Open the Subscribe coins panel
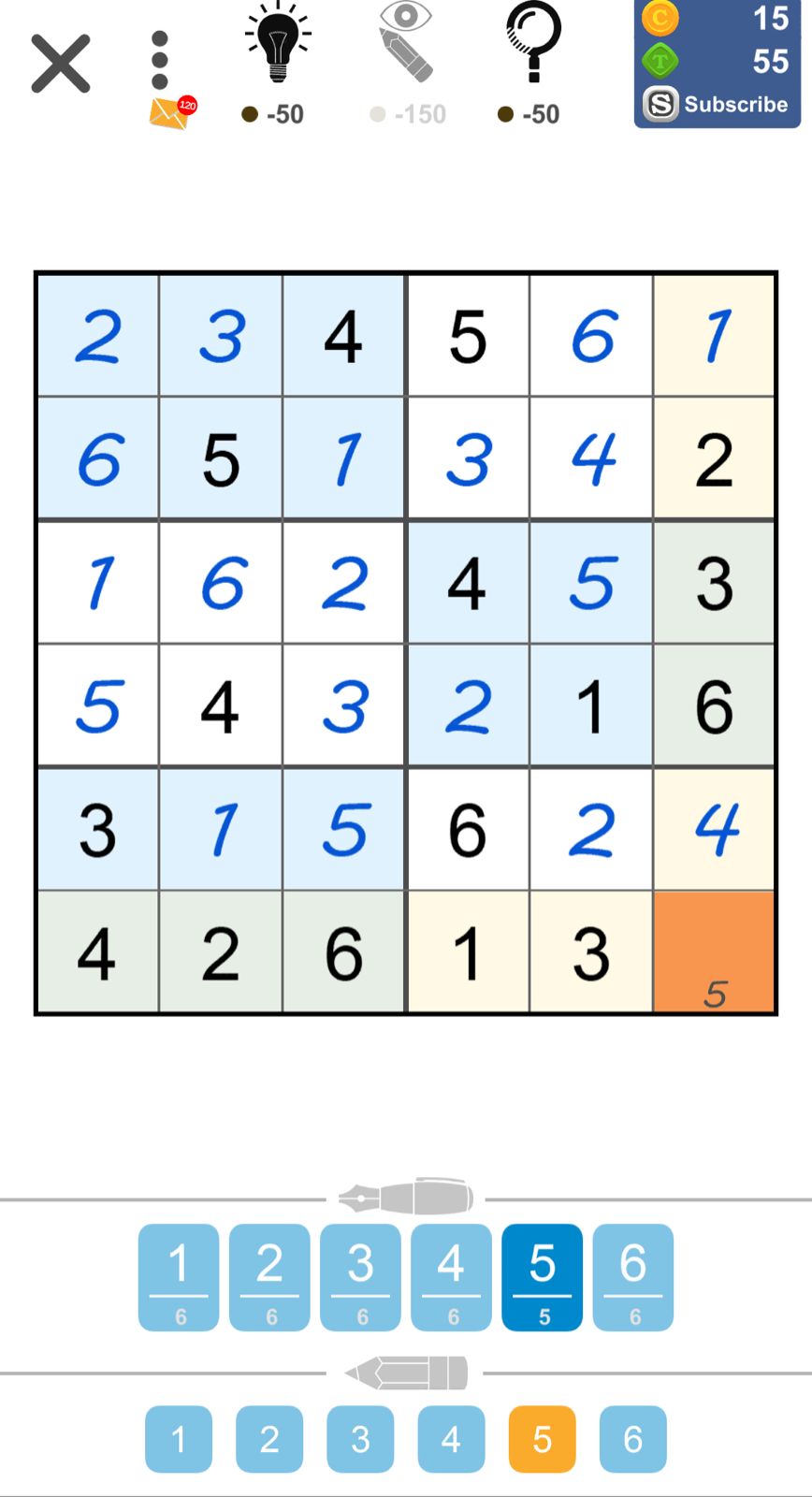812x1497 pixels. point(718,64)
